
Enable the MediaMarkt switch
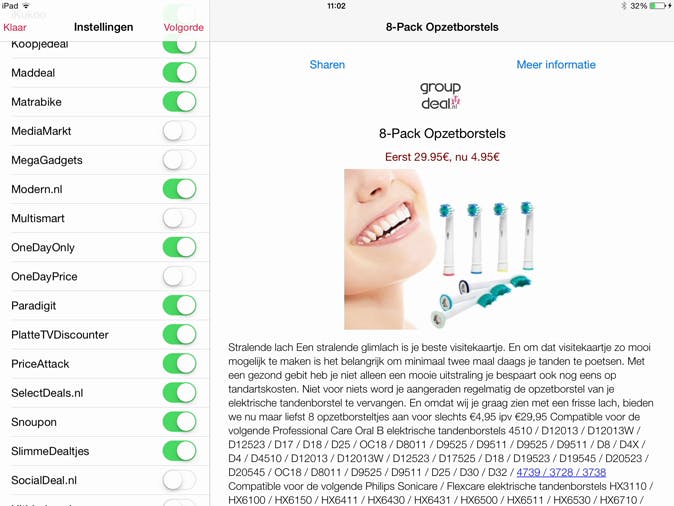pyautogui.click(x=179, y=131)
